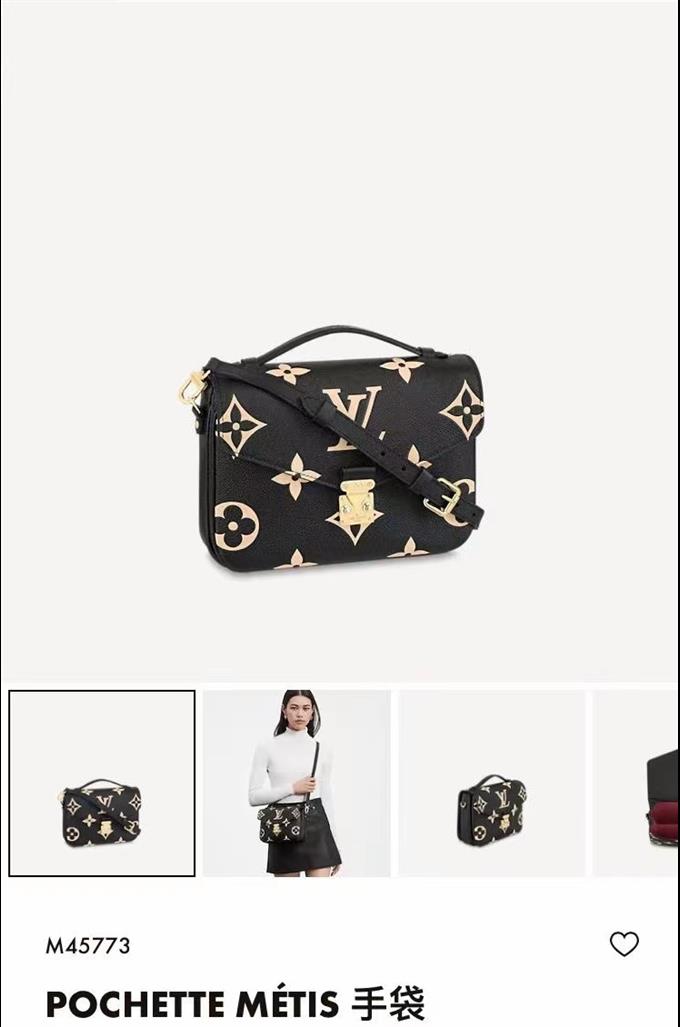Screen dimensions: 680x1027
Task: Open the partially visible interior thumbnail
Action: pyautogui.click(x=640, y=783)
